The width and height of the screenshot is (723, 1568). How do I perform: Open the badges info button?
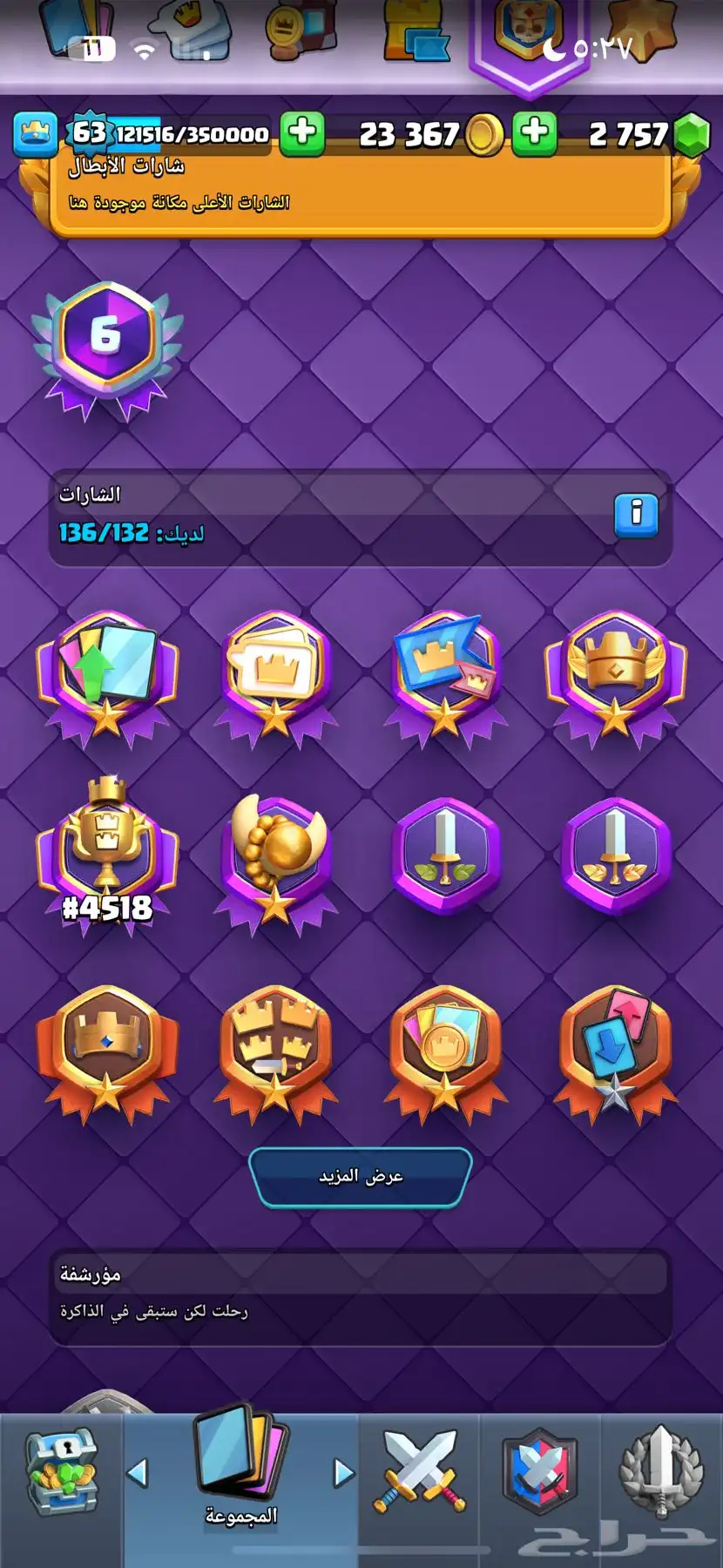click(636, 515)
